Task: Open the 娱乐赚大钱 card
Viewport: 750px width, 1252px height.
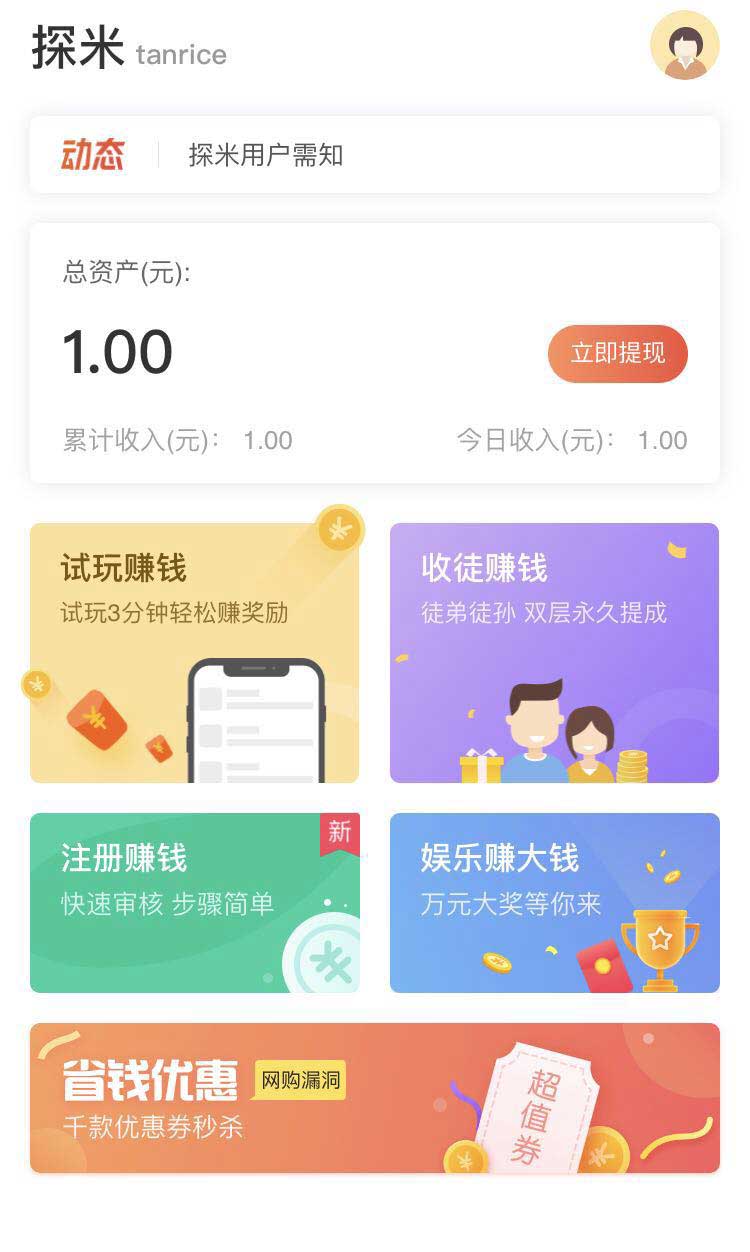Action: (x=554, y=903)
